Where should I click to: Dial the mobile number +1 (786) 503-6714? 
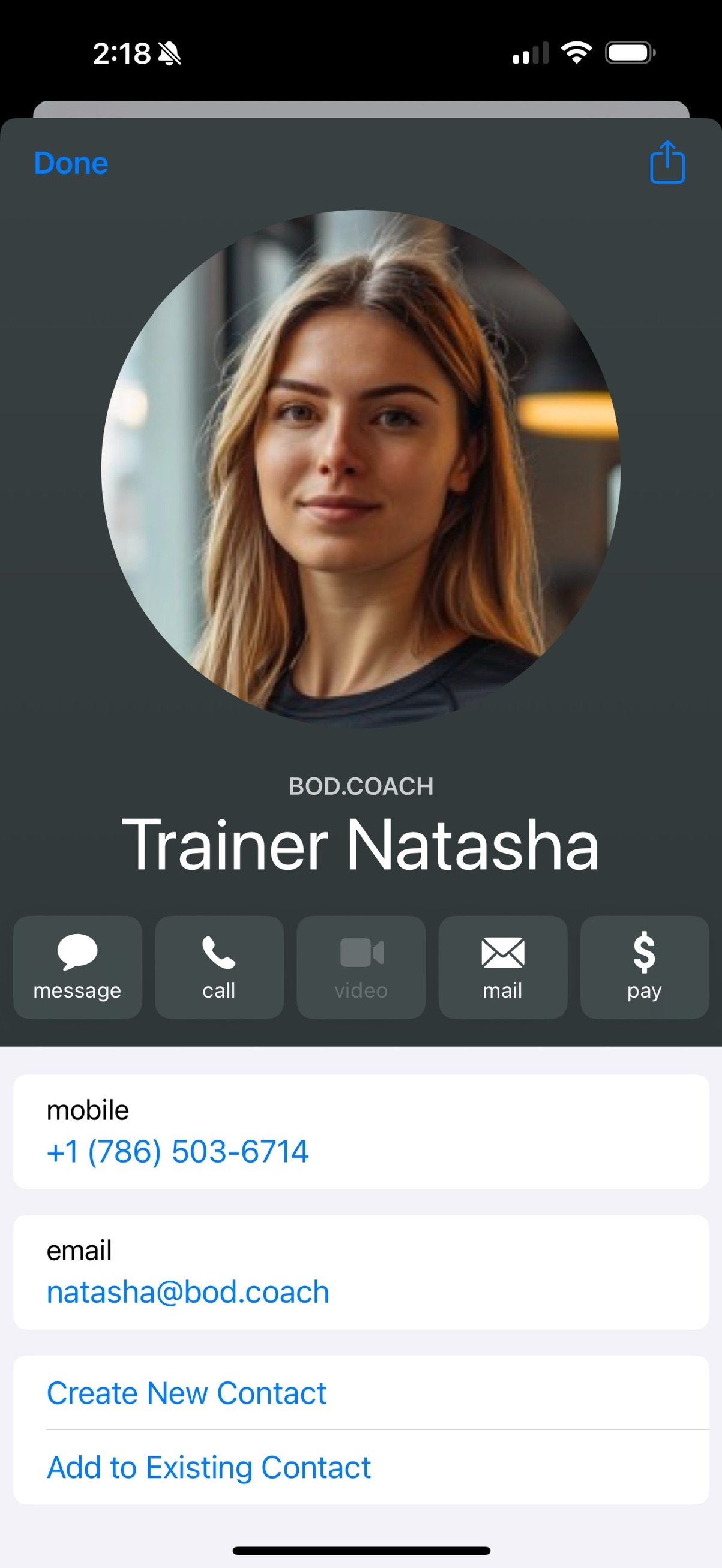178,1151
